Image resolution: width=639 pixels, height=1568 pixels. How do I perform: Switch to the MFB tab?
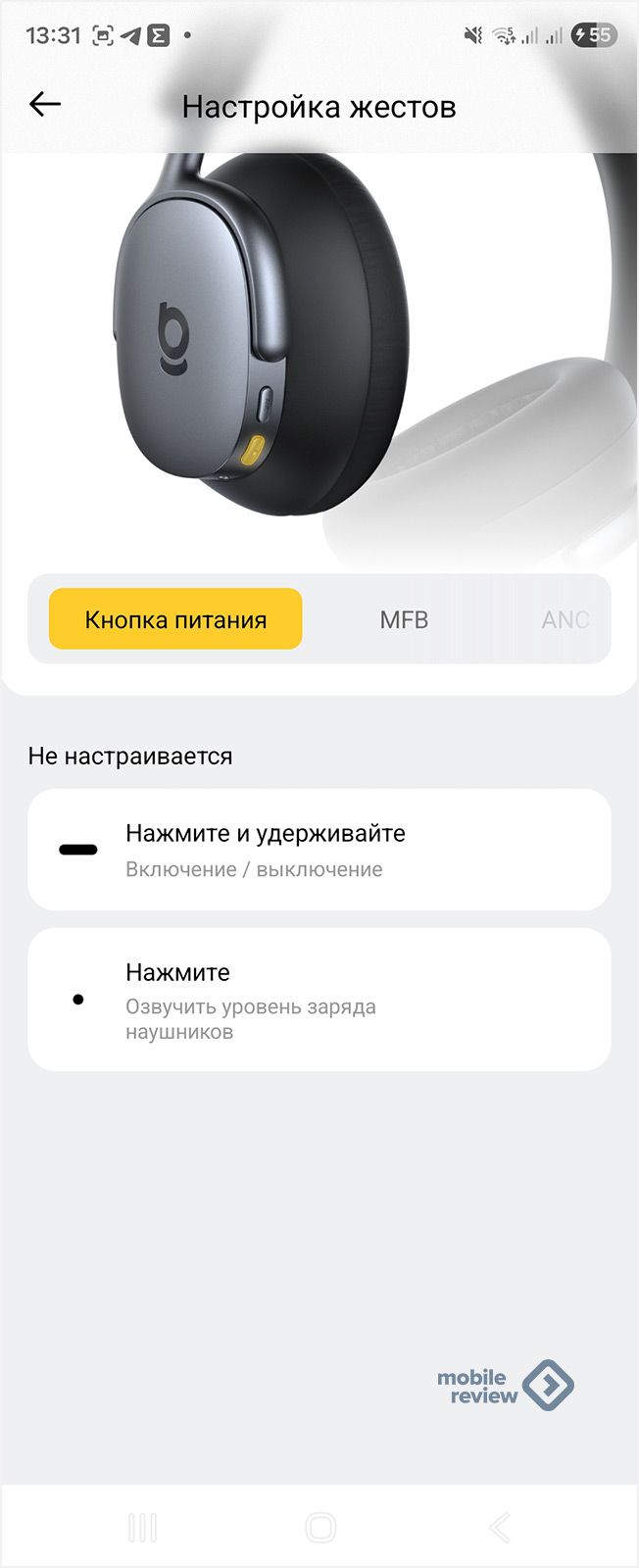[x=404, y=619]
